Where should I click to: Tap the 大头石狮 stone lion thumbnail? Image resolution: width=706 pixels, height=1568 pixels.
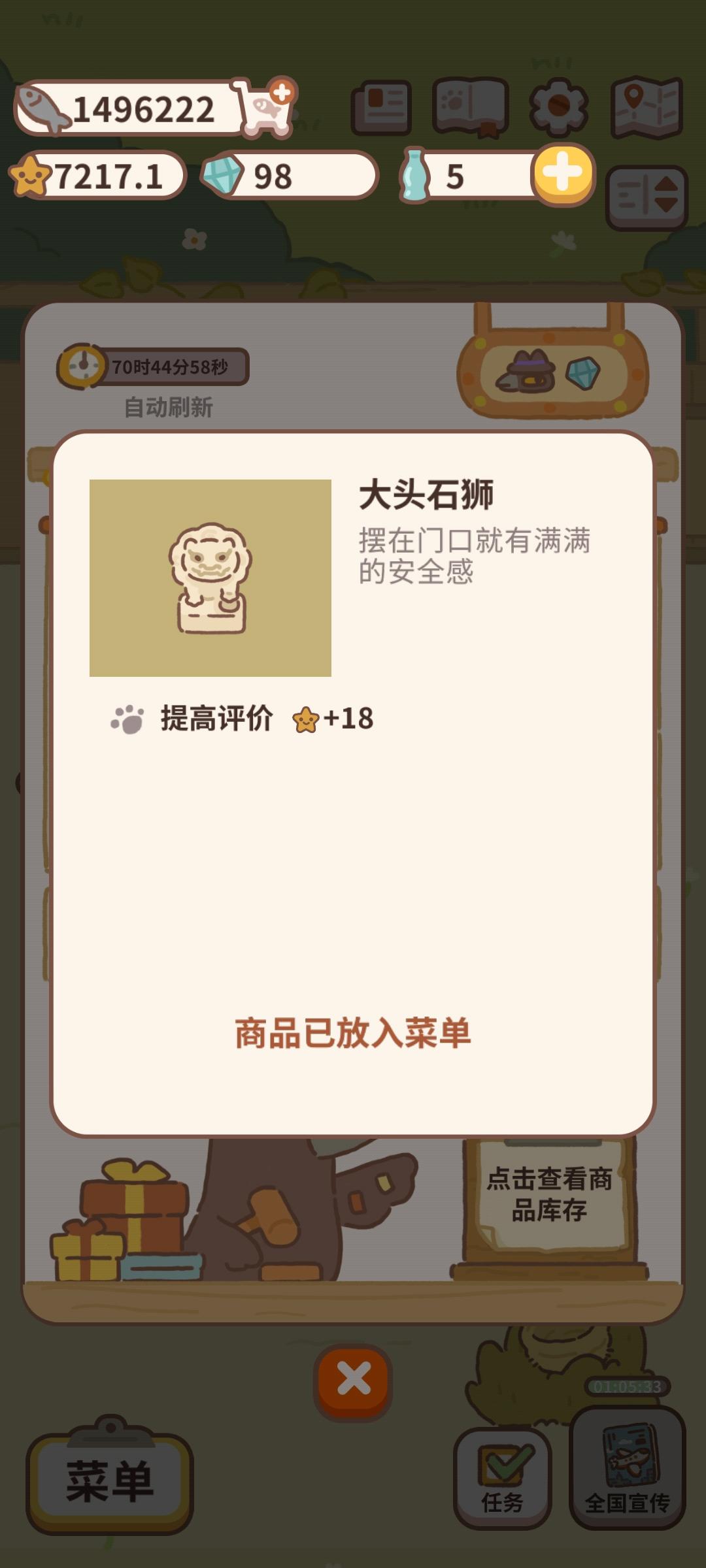[210, 578]
